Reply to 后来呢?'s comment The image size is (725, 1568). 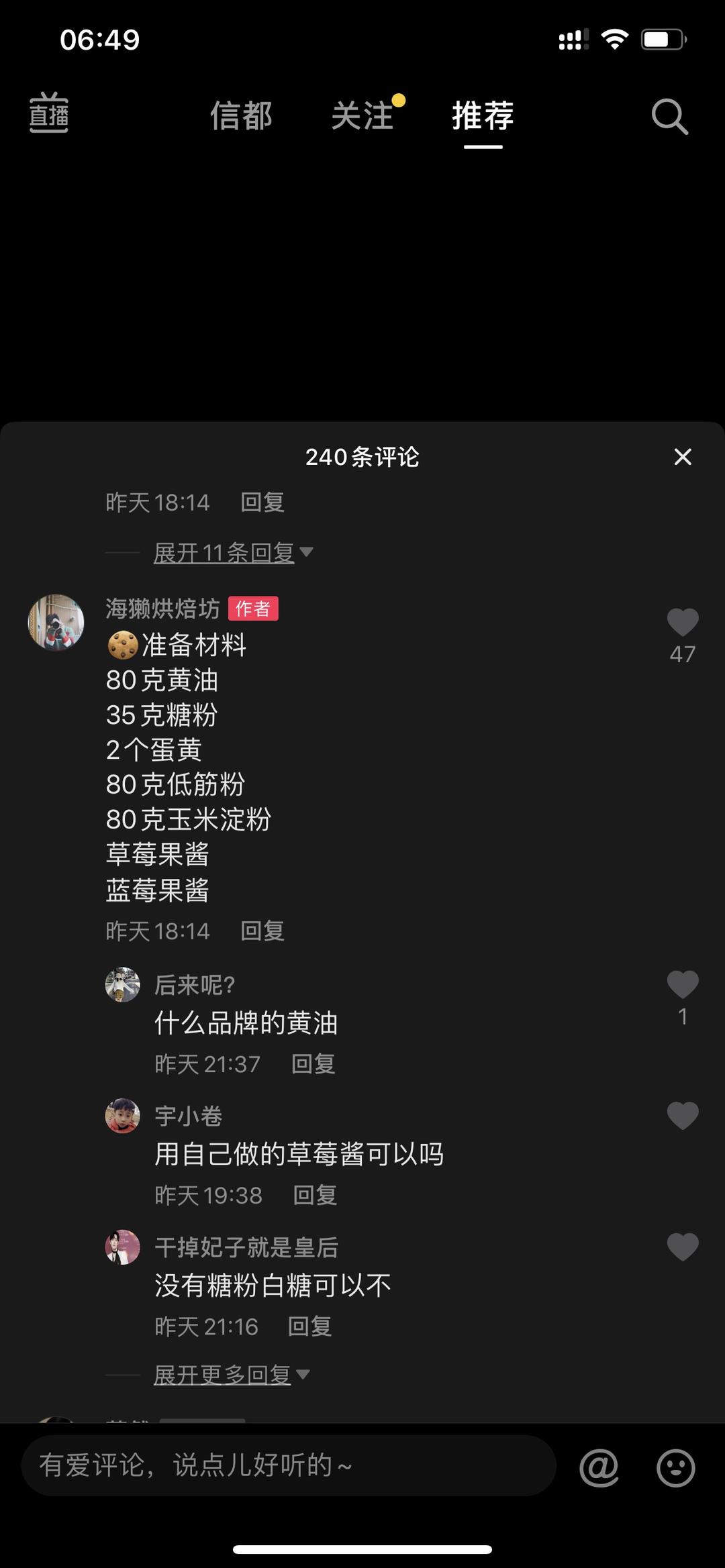coord(313,1064)
